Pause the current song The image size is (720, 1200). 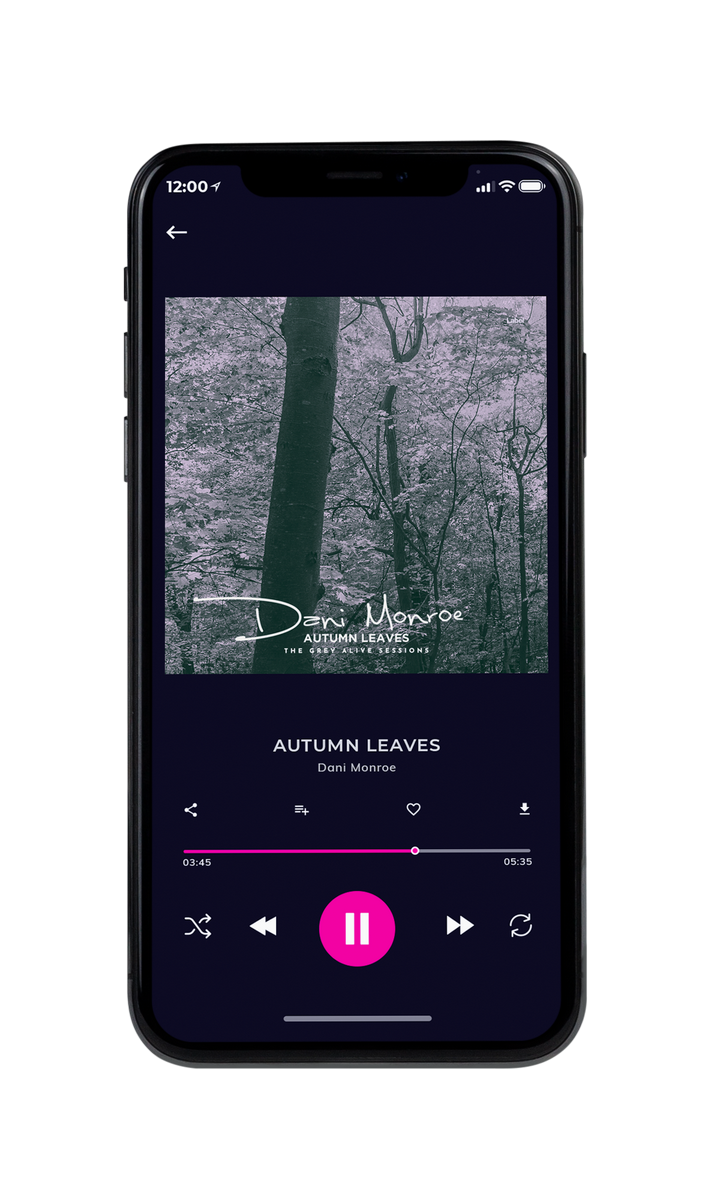[x=357, y=928]
